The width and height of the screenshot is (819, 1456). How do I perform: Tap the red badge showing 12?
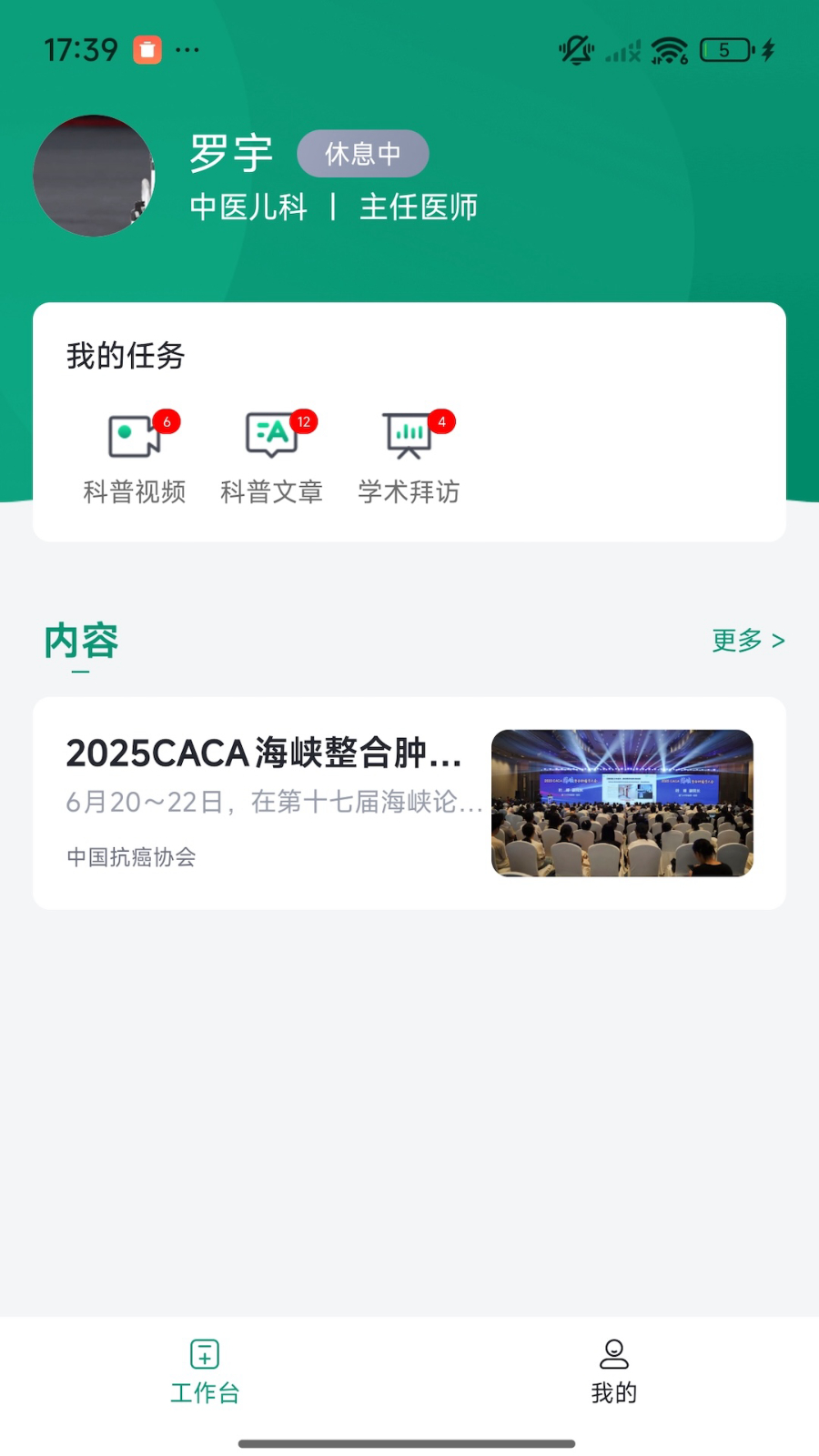[304, 421]
